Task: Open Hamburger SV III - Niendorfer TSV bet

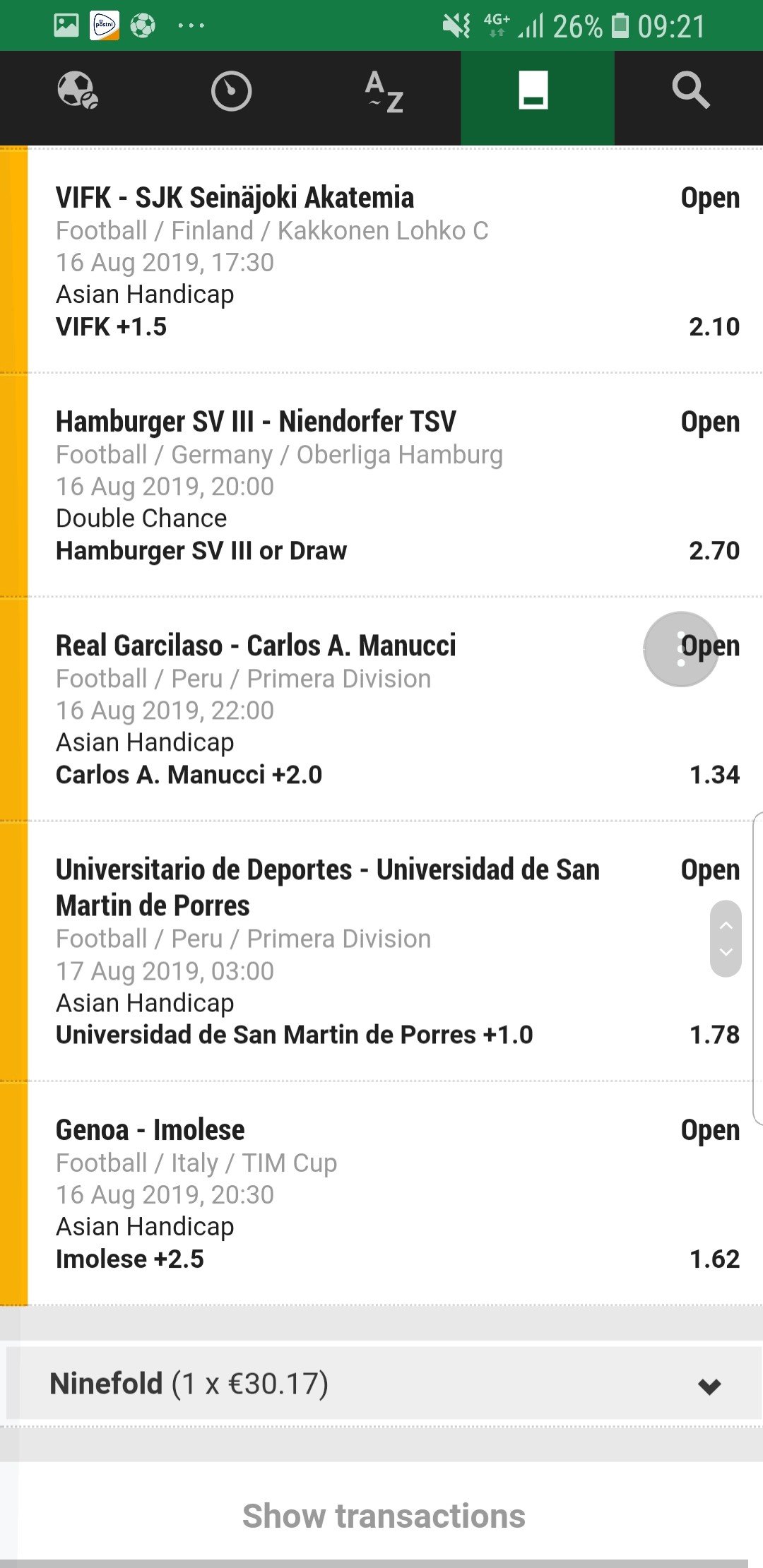Action: coord(395,485)
